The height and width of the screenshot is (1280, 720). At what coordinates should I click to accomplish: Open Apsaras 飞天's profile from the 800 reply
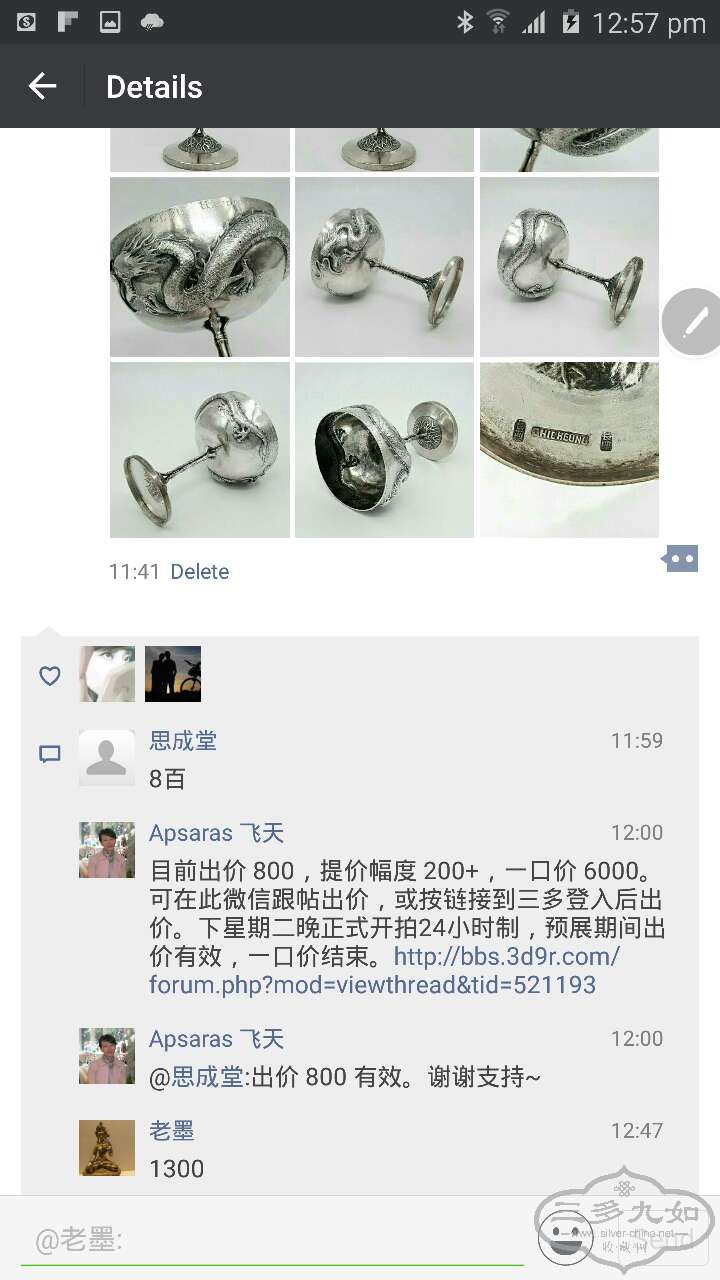(x=216, y=1039)
